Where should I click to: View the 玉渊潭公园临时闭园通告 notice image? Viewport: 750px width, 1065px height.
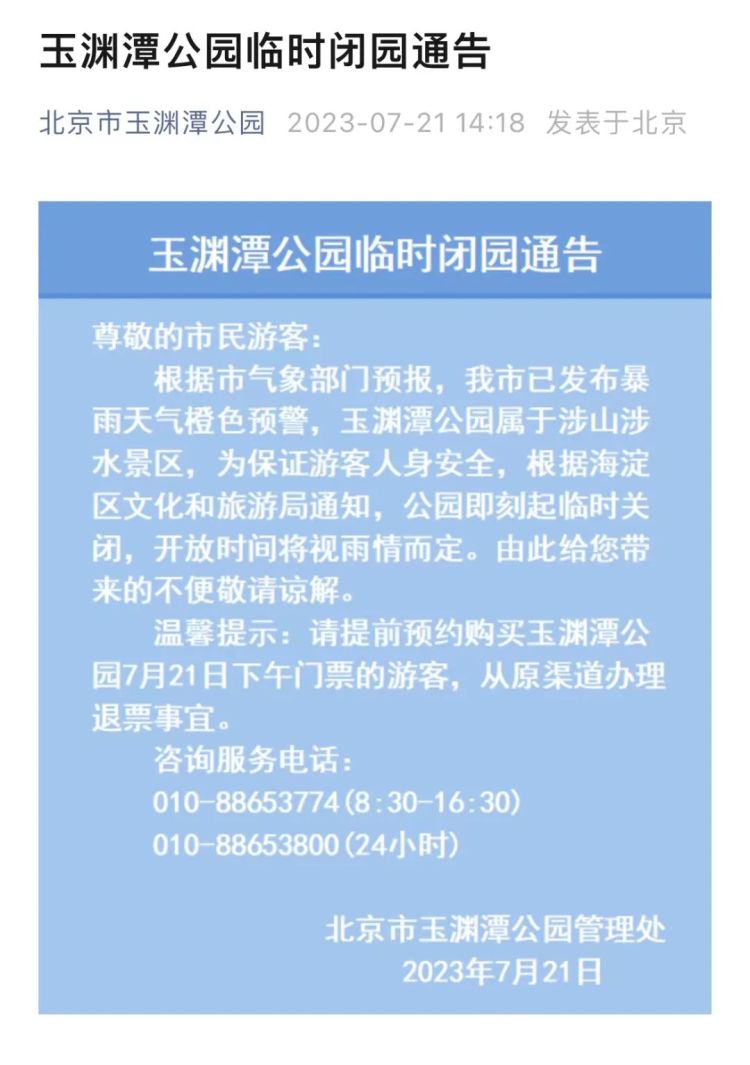click(x=375, y=607)
